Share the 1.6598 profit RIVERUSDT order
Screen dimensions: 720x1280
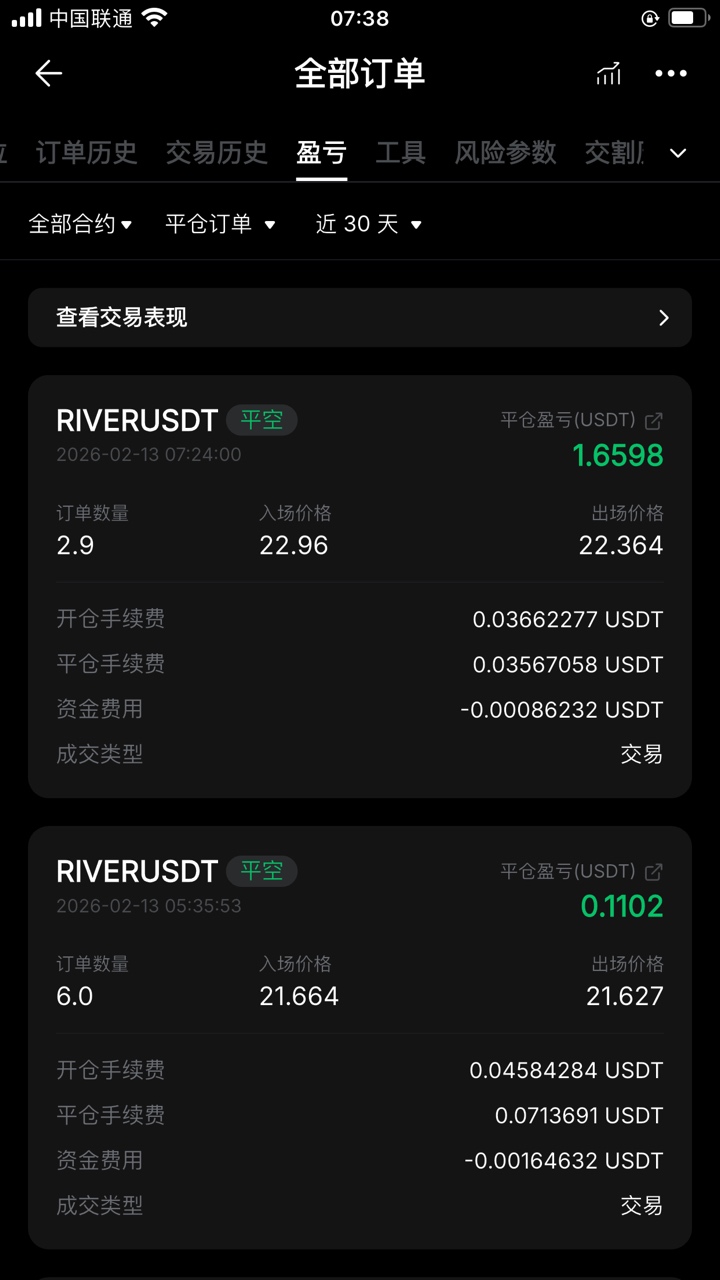click(x=654, y=421)
